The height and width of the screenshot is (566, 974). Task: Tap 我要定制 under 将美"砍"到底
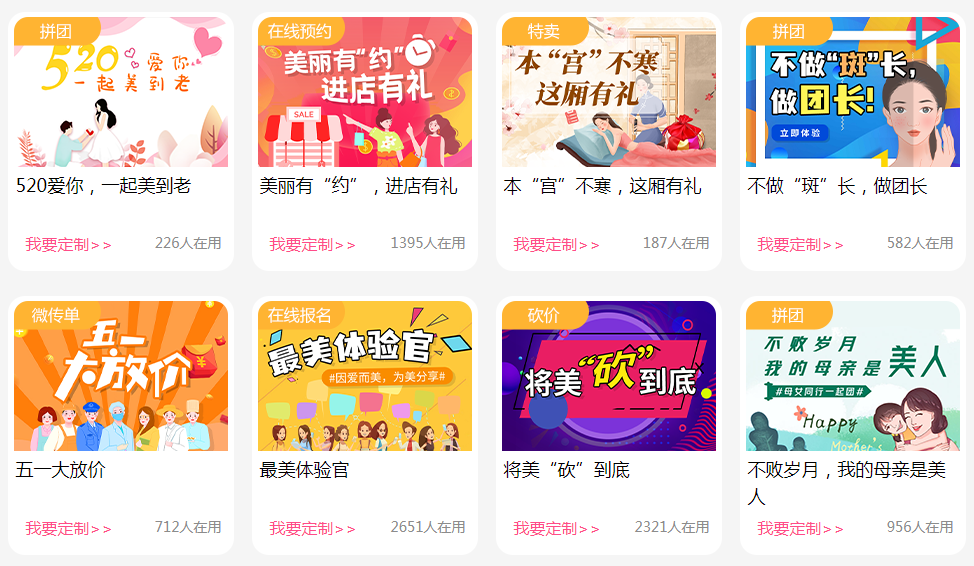556,528
